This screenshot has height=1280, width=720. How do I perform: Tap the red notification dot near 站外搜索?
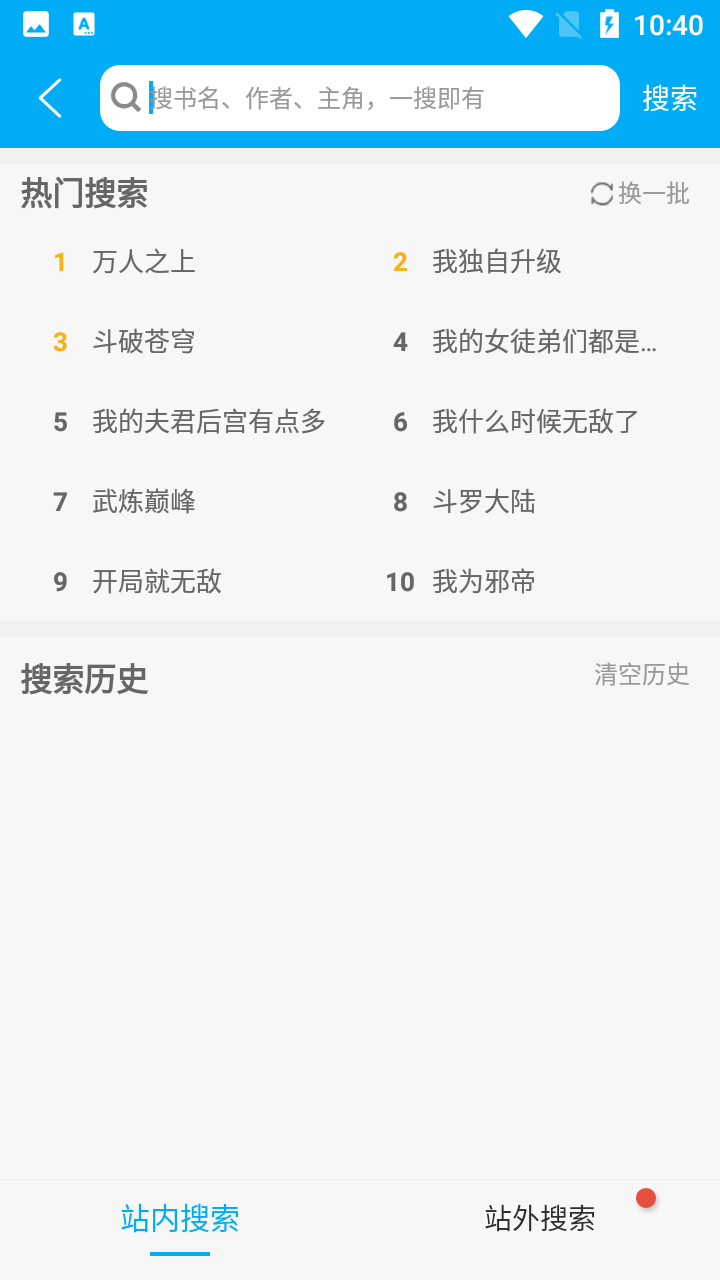click(x=648, y=1195)
